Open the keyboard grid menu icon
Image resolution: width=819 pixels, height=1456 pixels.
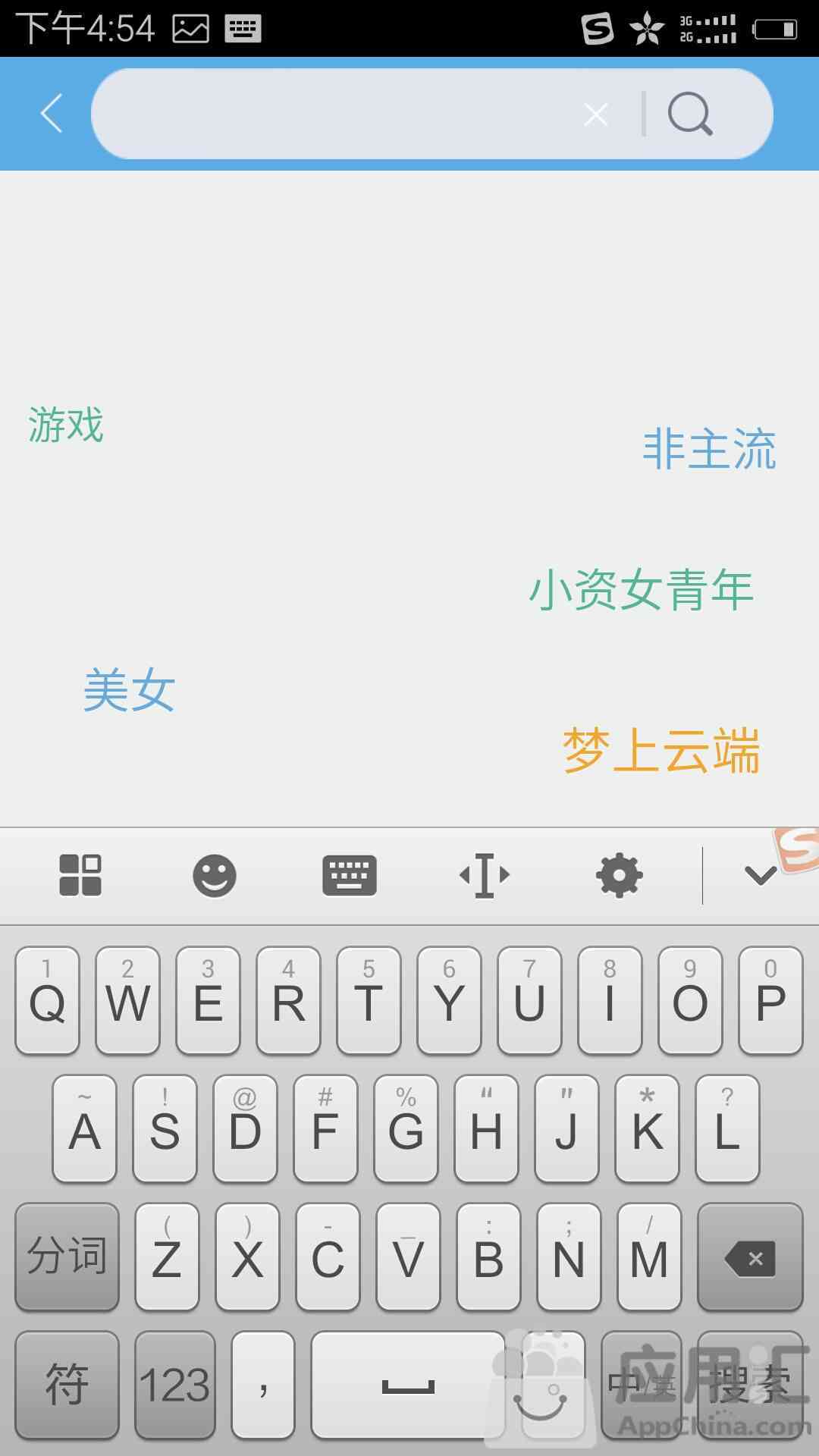80,875
